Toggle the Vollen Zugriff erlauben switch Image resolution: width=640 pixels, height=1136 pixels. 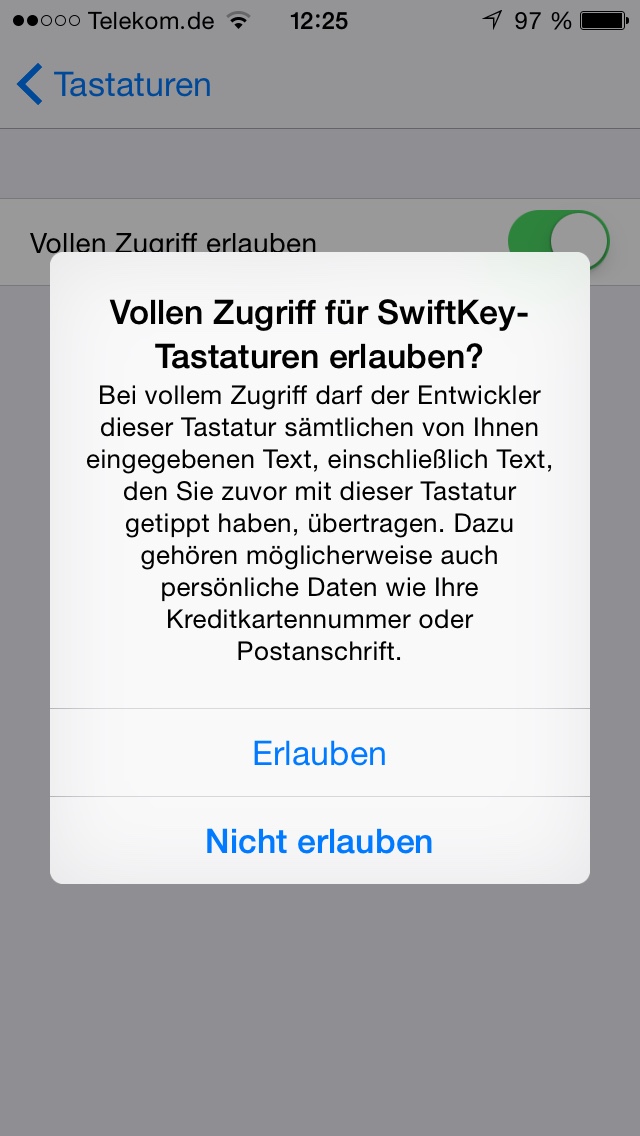tap(559, 241)
